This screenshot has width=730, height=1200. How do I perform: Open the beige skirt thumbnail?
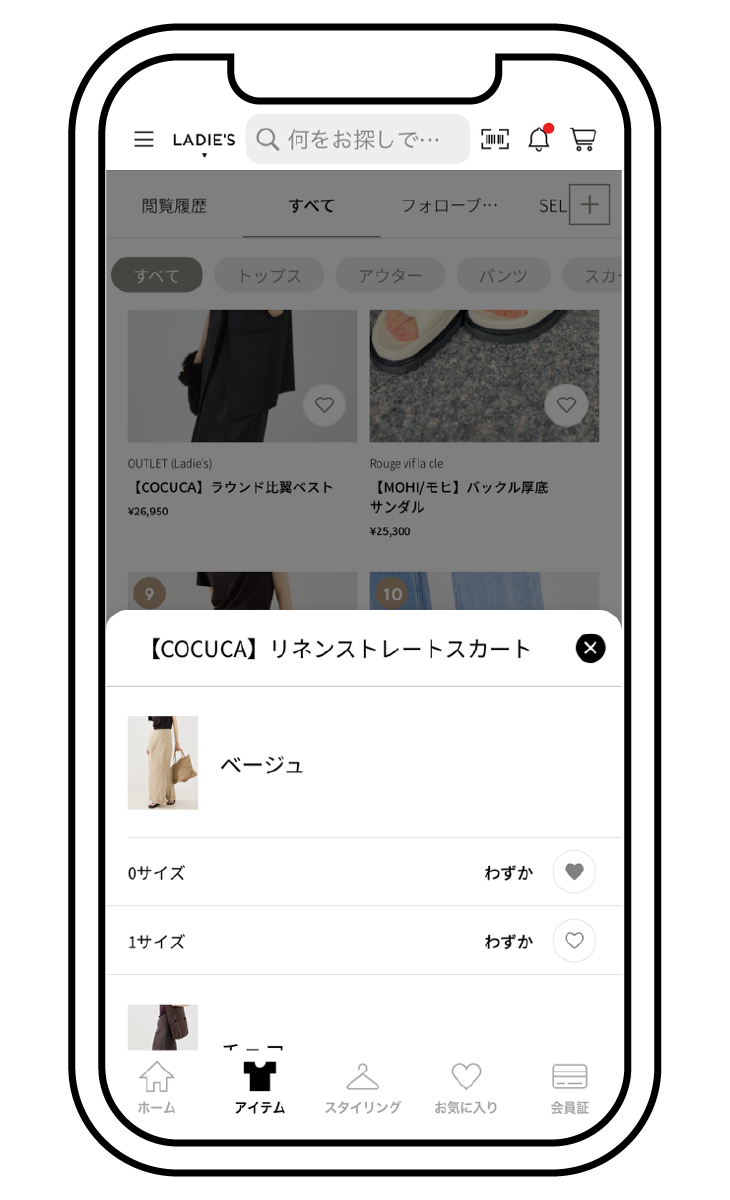point(163,763)
